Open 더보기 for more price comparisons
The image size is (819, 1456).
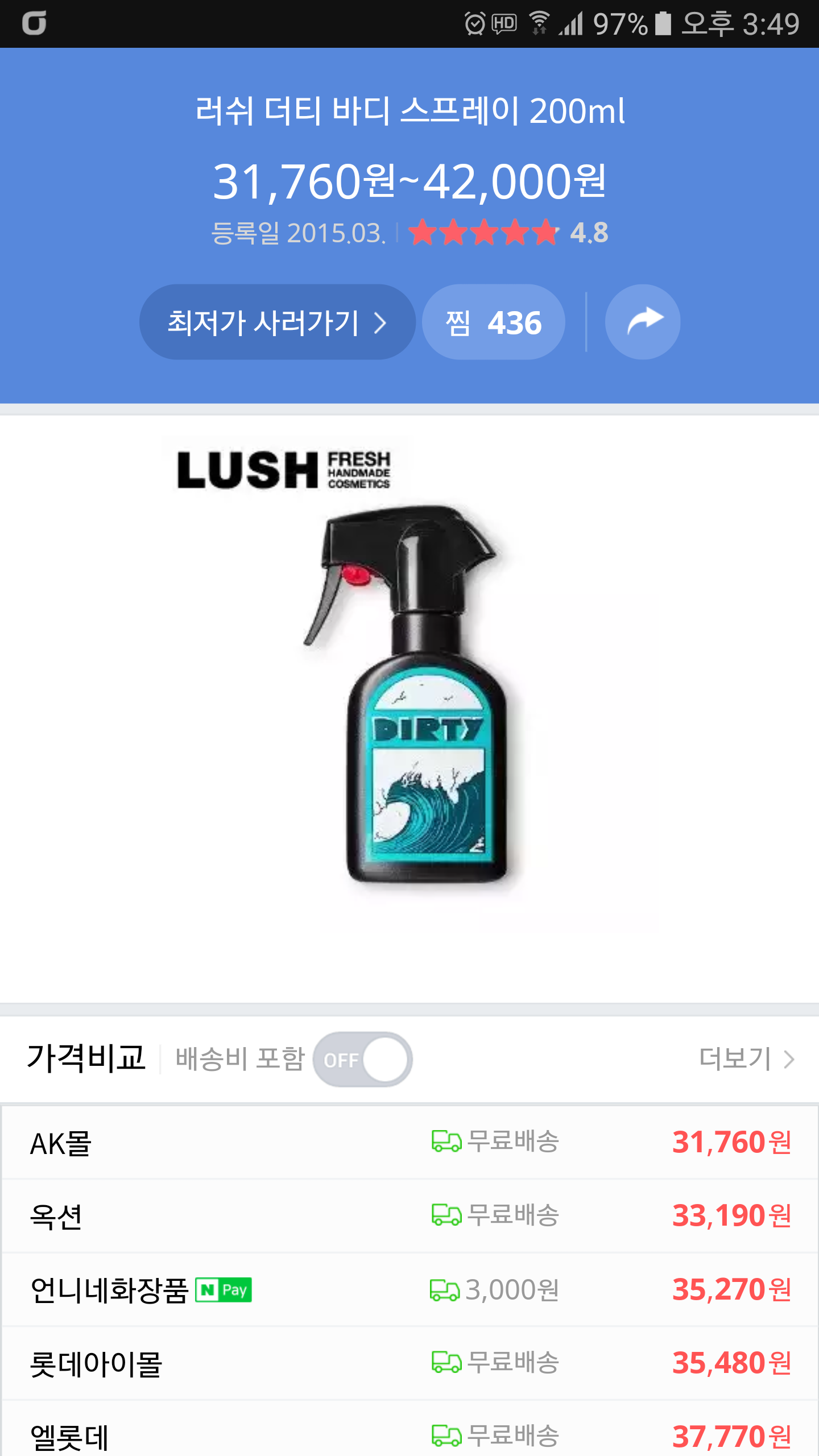(746, 1059)
